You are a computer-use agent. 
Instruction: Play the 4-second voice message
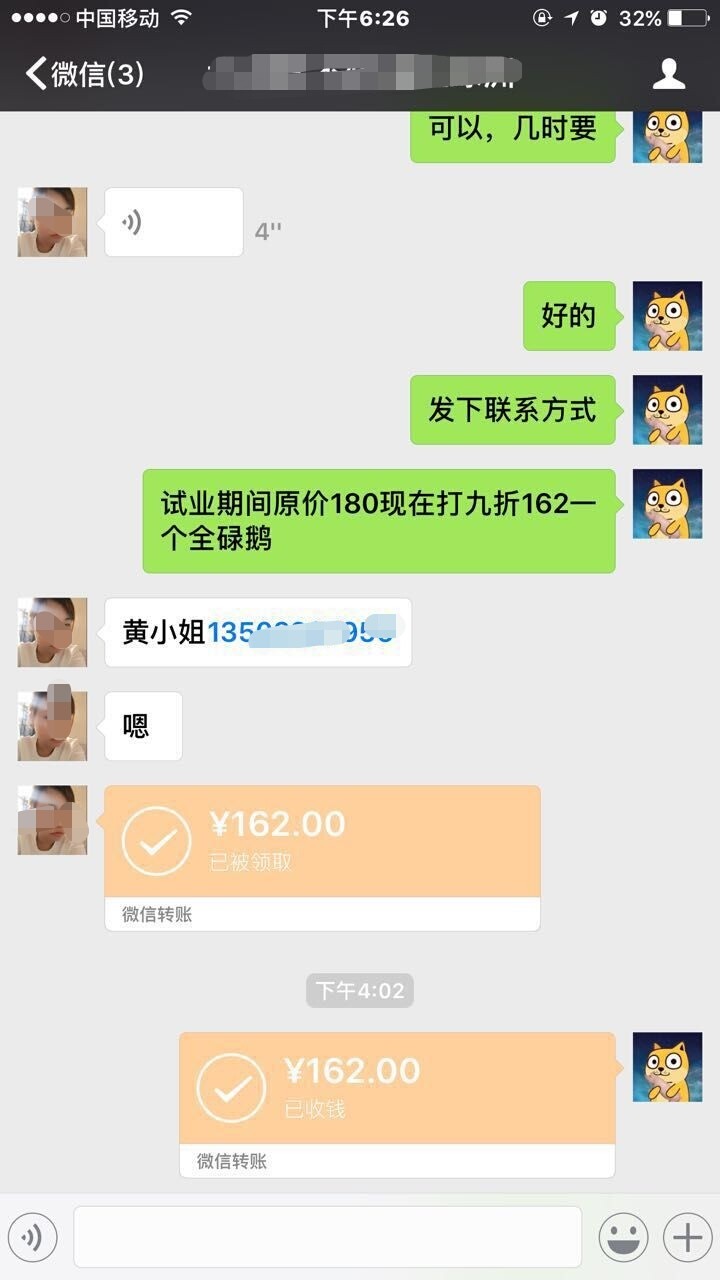tap(173, 222)
